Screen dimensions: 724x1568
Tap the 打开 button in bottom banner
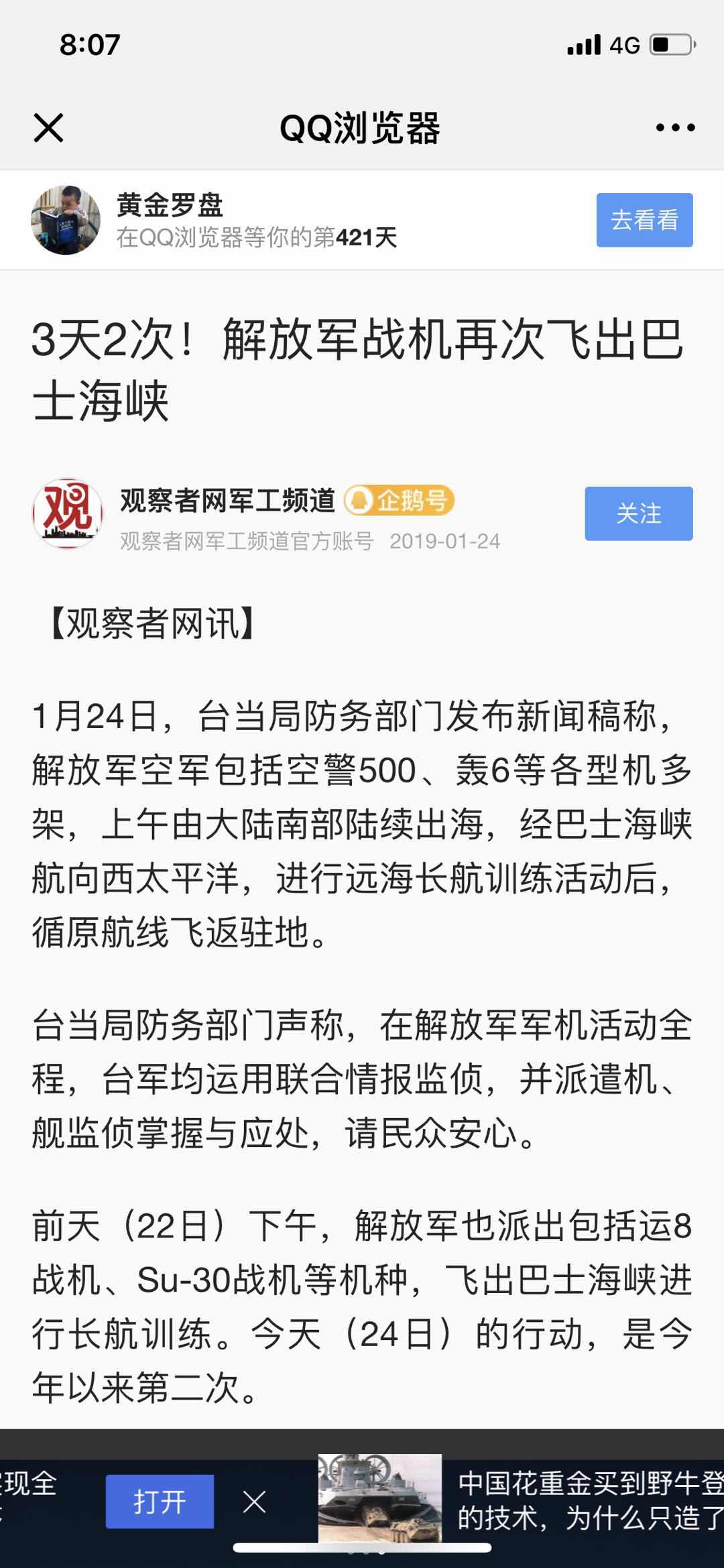160,1502
